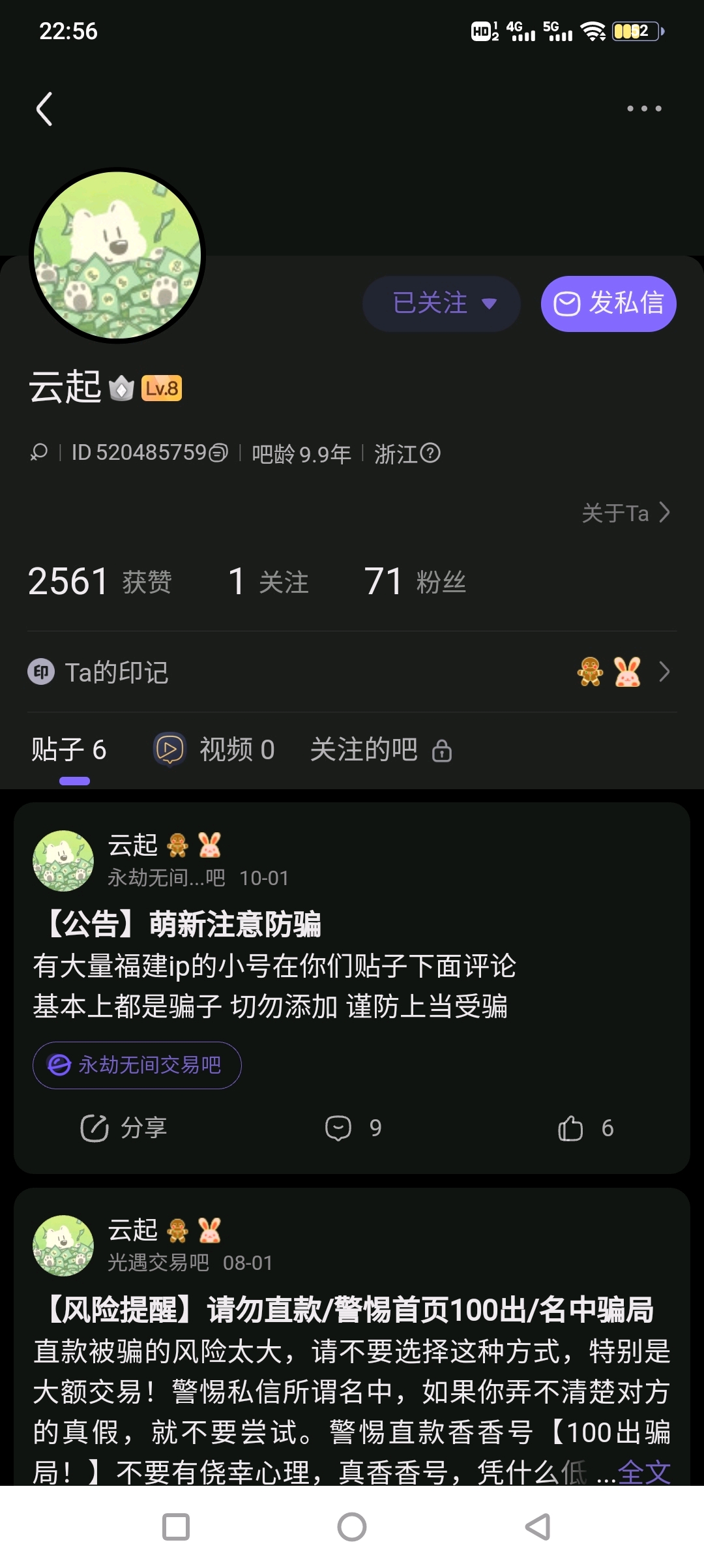Viewport: 704px width, 1568px height.
Task: Open the three-dot overflow menu
Action: pos(644,109)
